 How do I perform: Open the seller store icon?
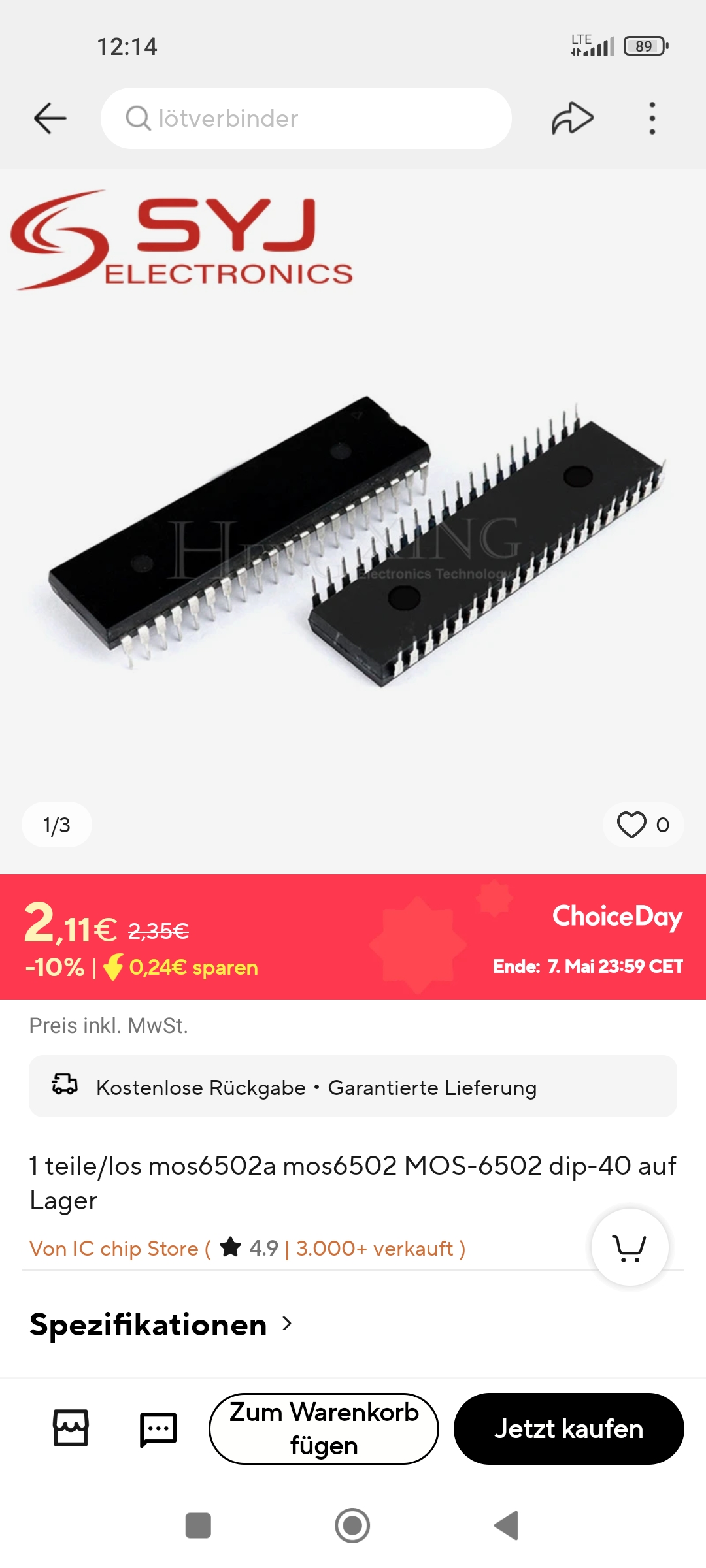[71, 1428]
